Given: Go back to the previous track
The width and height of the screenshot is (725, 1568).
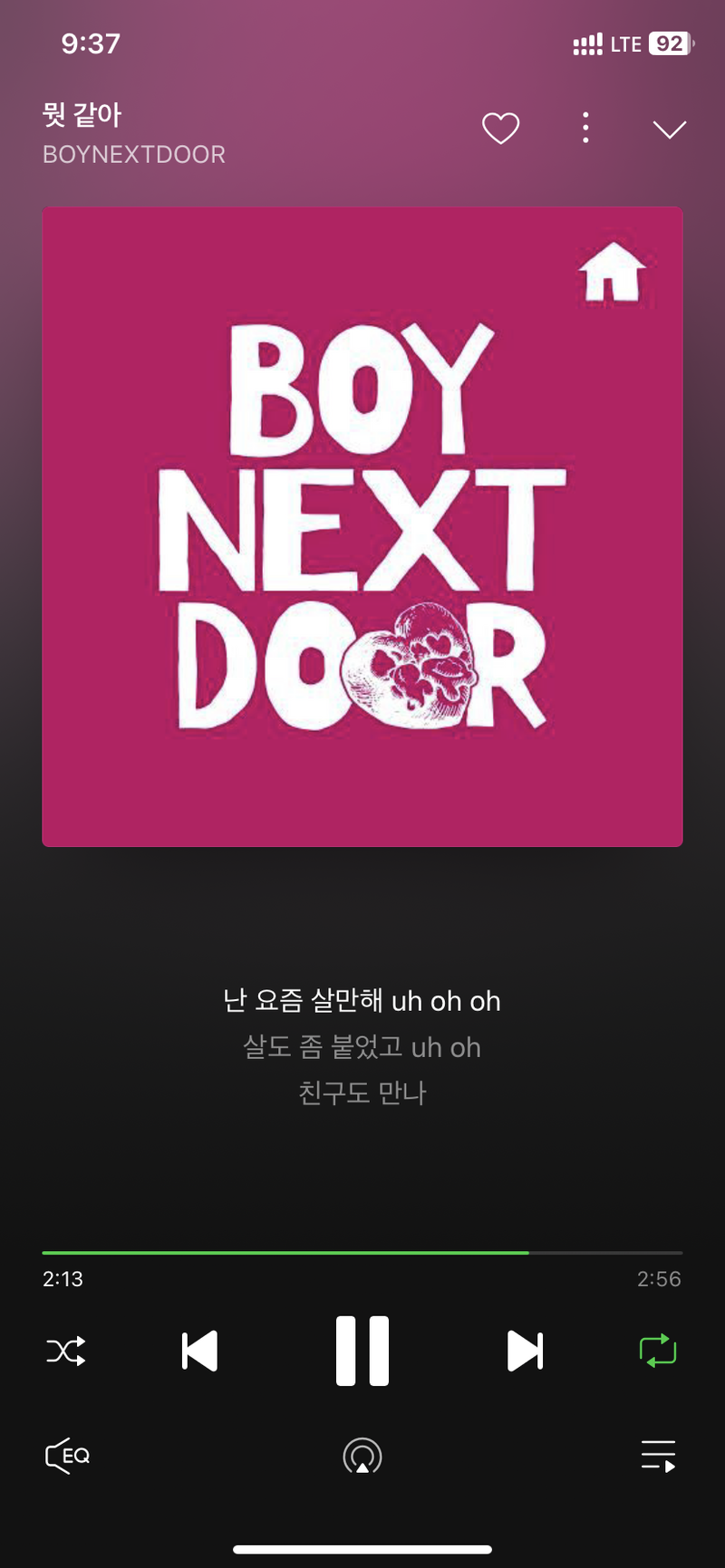Looking at the screenshot, I should (x=199, y=1351).
